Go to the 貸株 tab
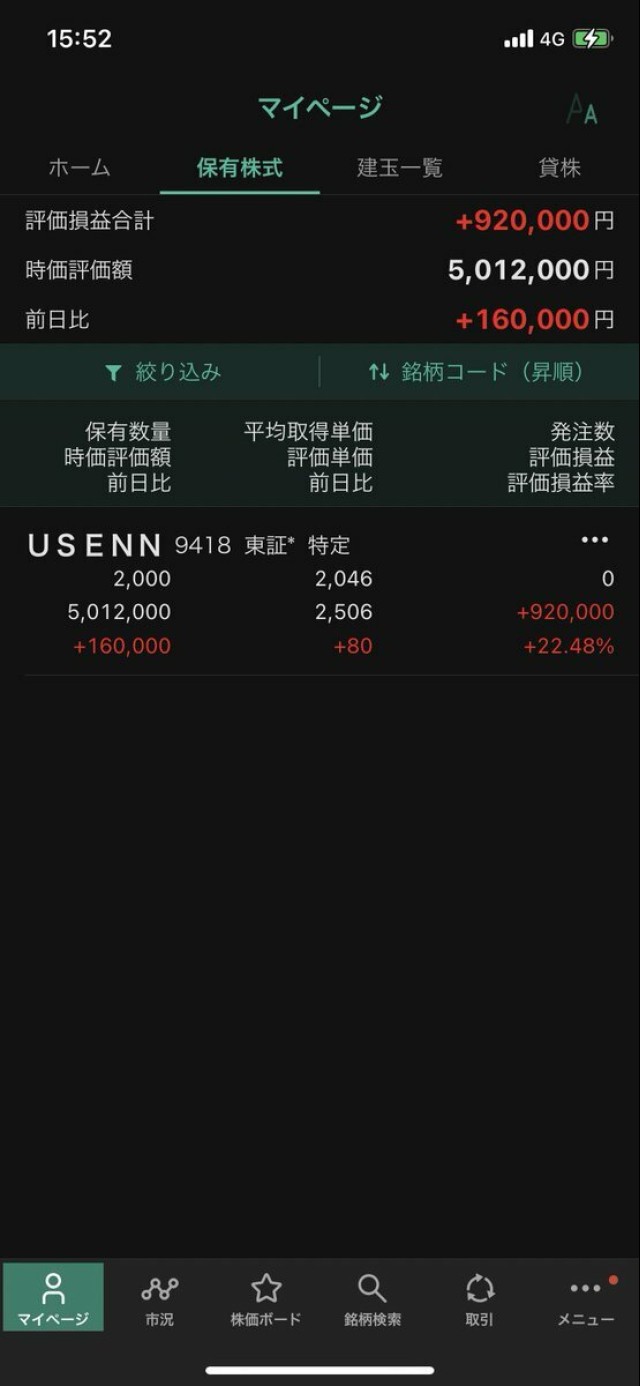This screenshot has width=640, height=1386. click(559, 168)
